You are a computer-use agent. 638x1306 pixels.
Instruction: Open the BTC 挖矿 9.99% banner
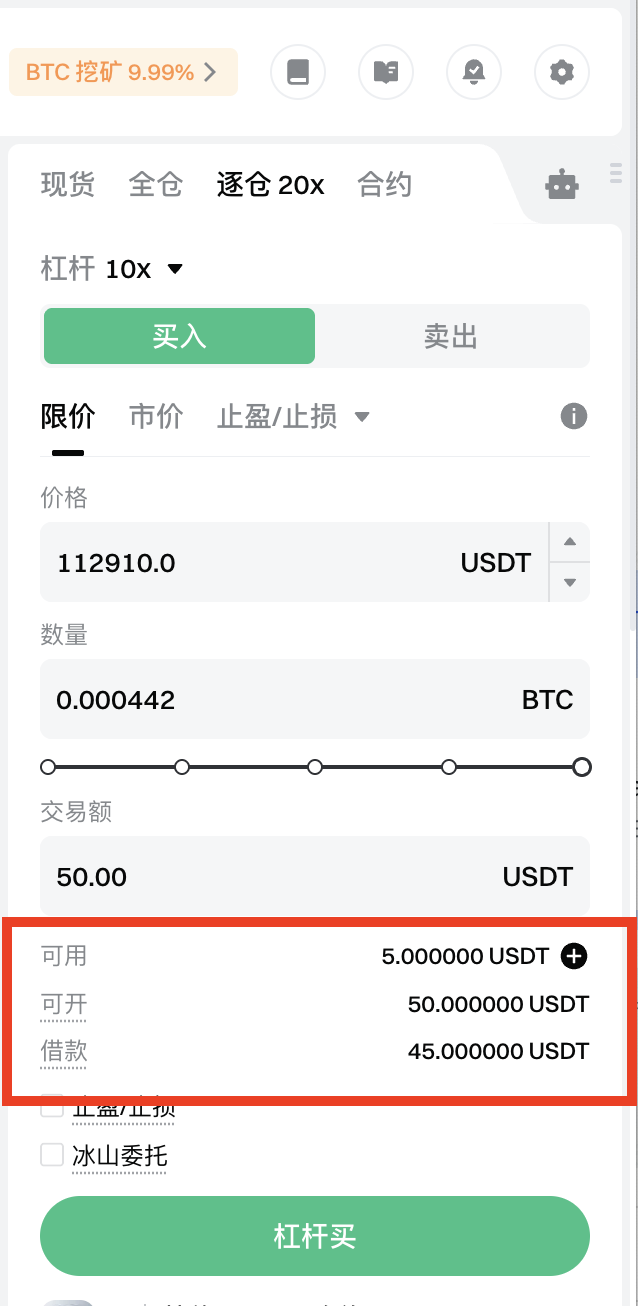pyautogui.click(x=122, y=72)
